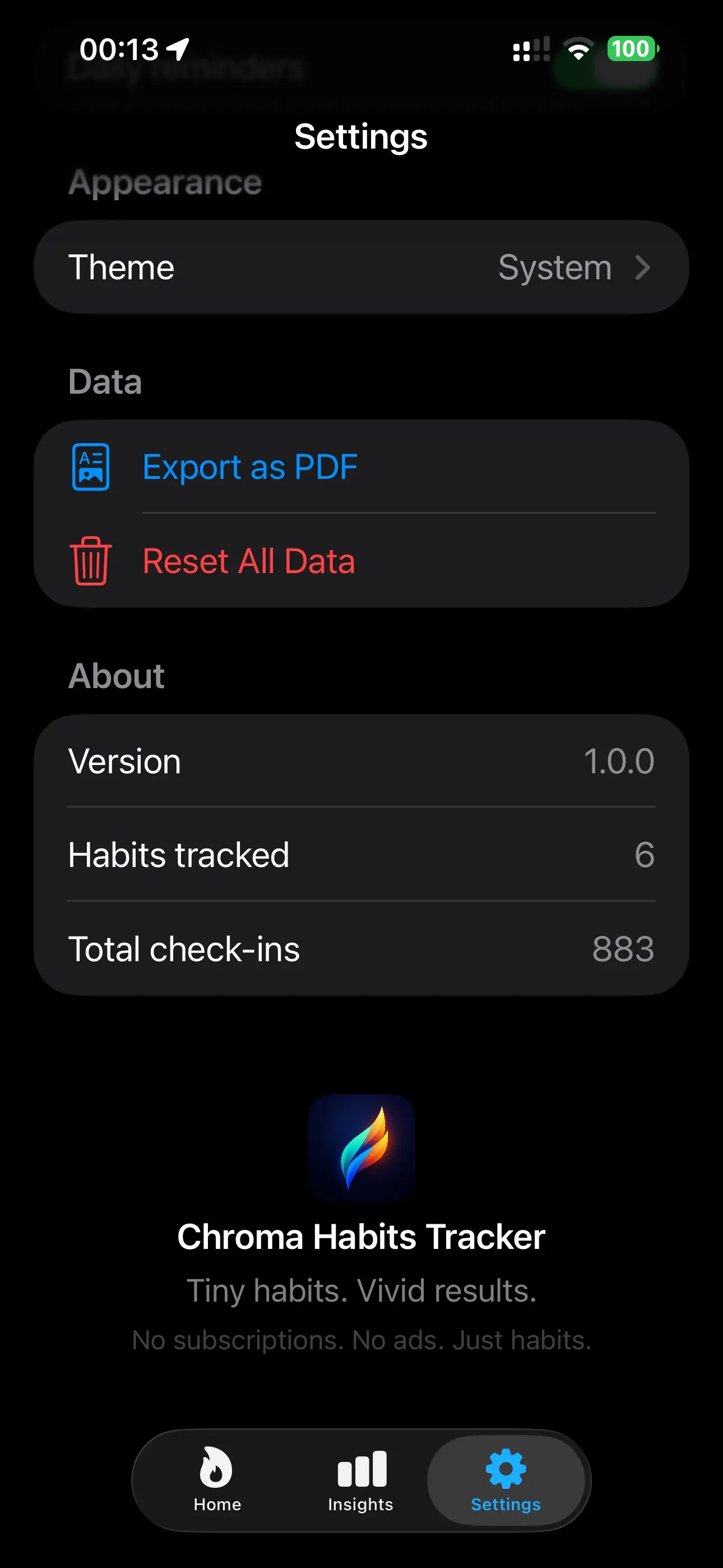This screenshot has width=723, height=1568.
Task: Tap the Version 1.0.0 row
Action: [361, 760]
